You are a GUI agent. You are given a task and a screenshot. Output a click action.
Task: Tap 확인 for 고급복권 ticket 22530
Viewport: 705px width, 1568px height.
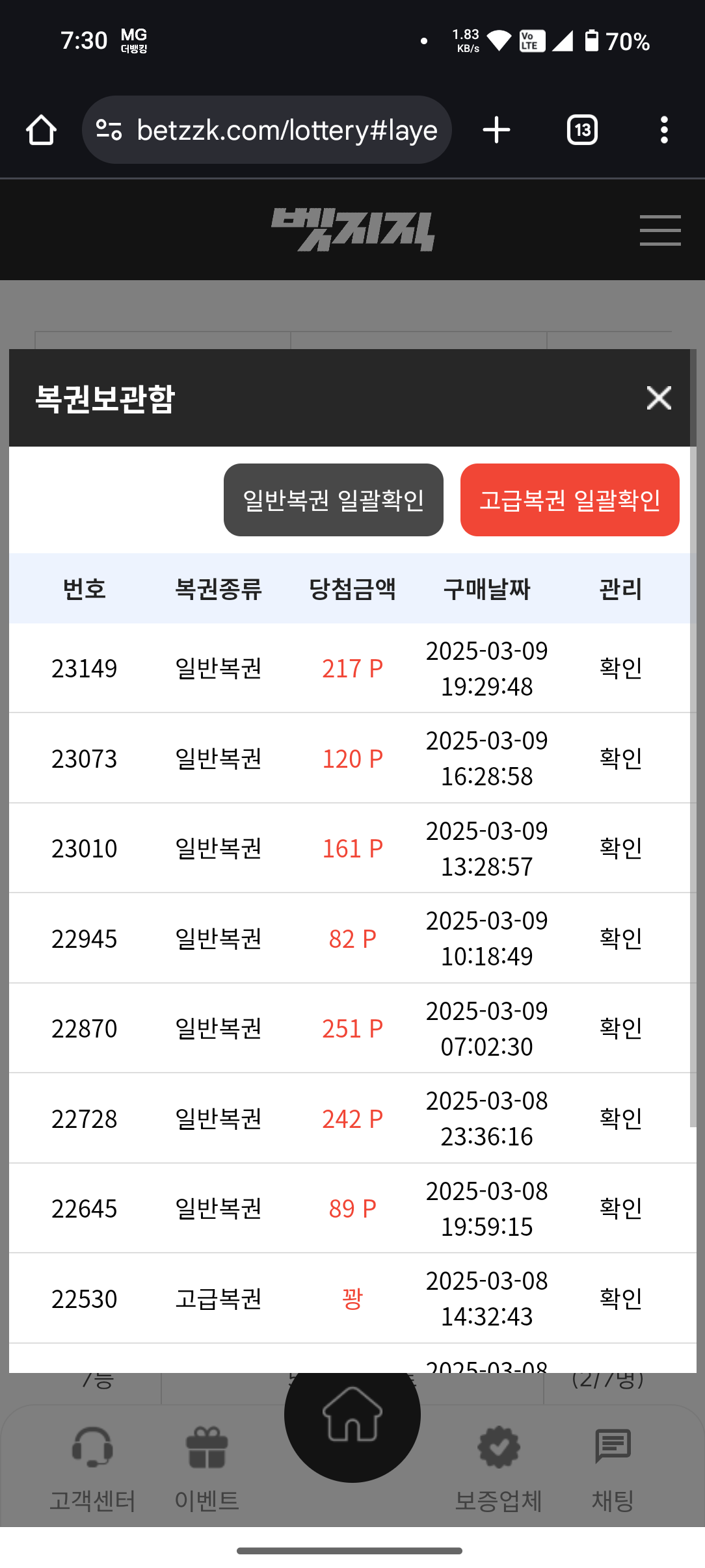(x=620, y=1299)
